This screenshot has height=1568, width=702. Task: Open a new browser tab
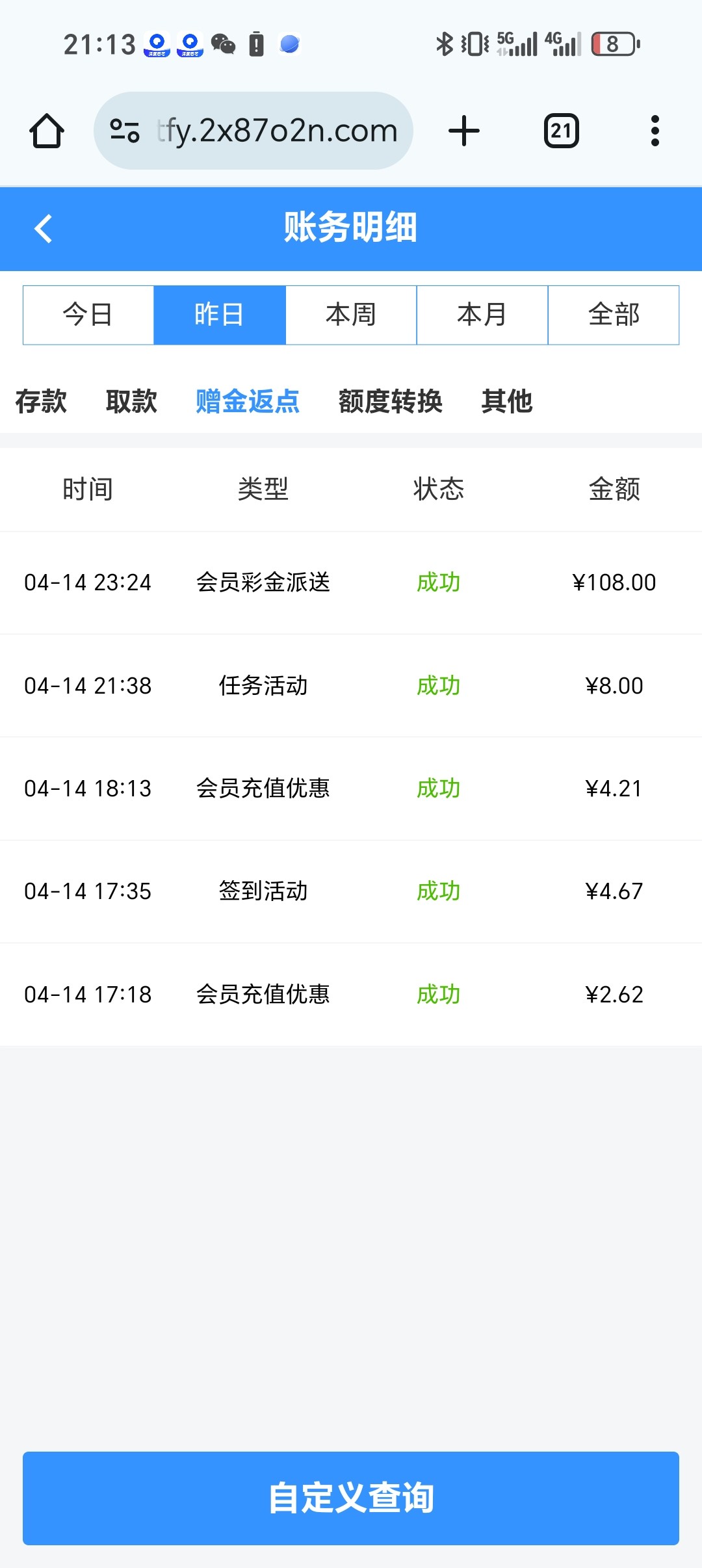pyautogui.click(x=464, y=131)
